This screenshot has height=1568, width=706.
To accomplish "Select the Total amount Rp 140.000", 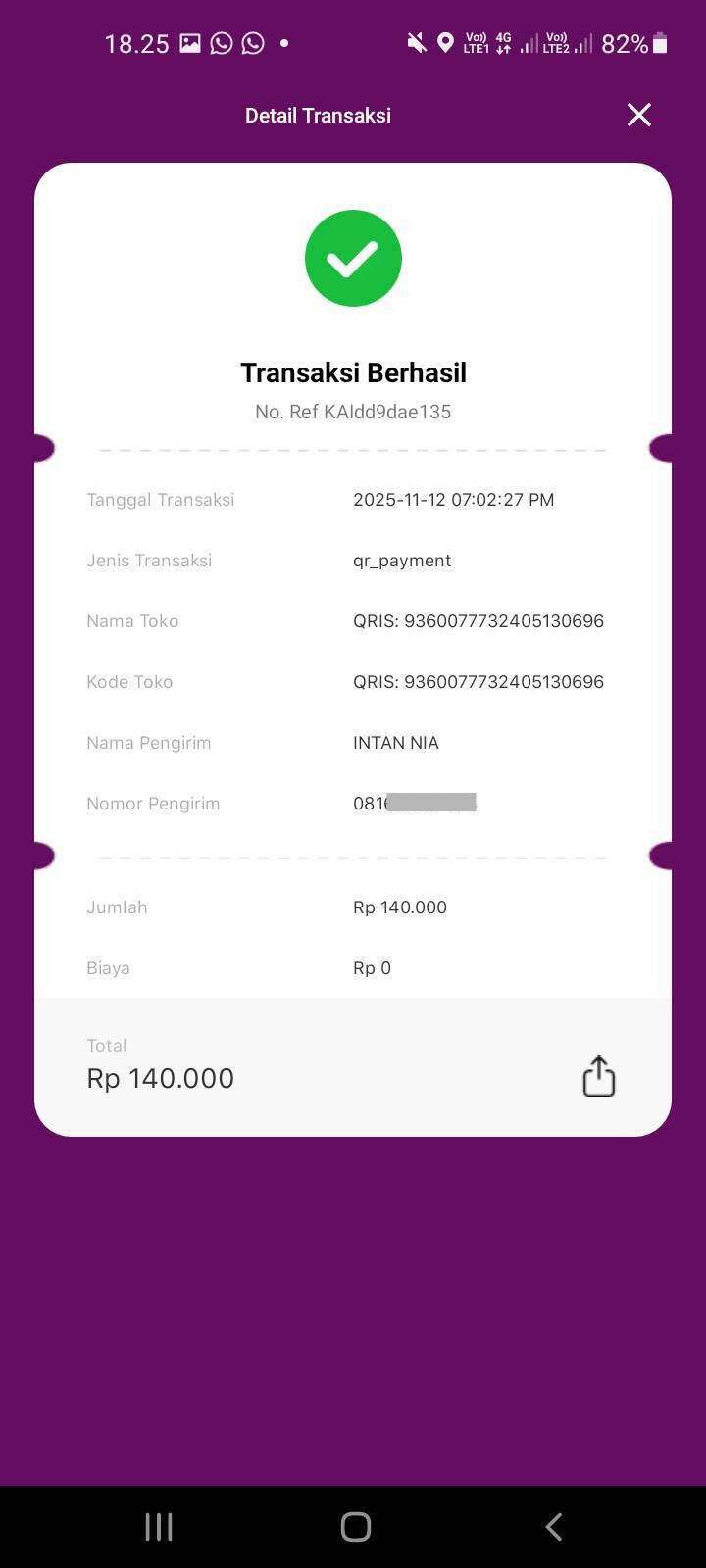I will click(x=160, y=1077).
